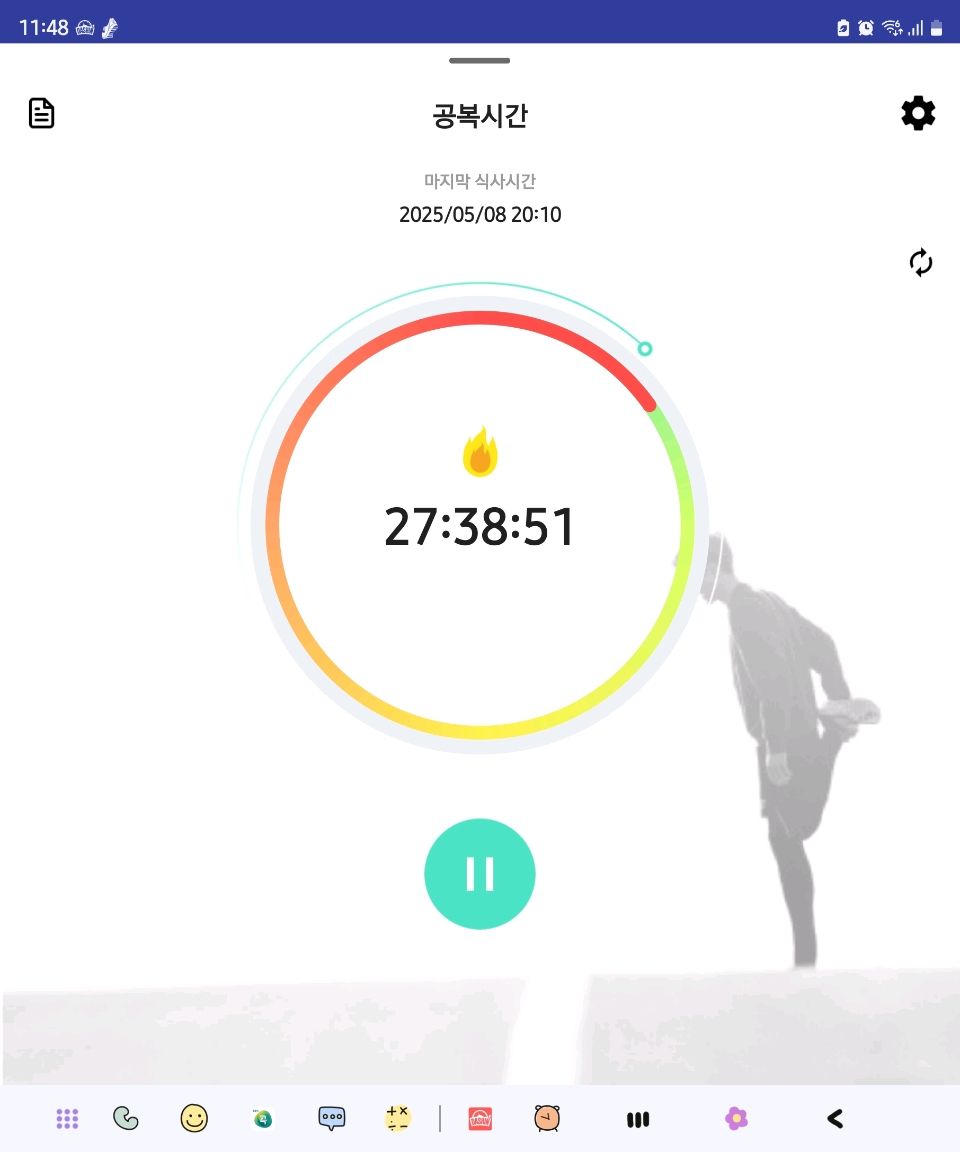Launch the calculator app from taskbar

point(398,1119)
